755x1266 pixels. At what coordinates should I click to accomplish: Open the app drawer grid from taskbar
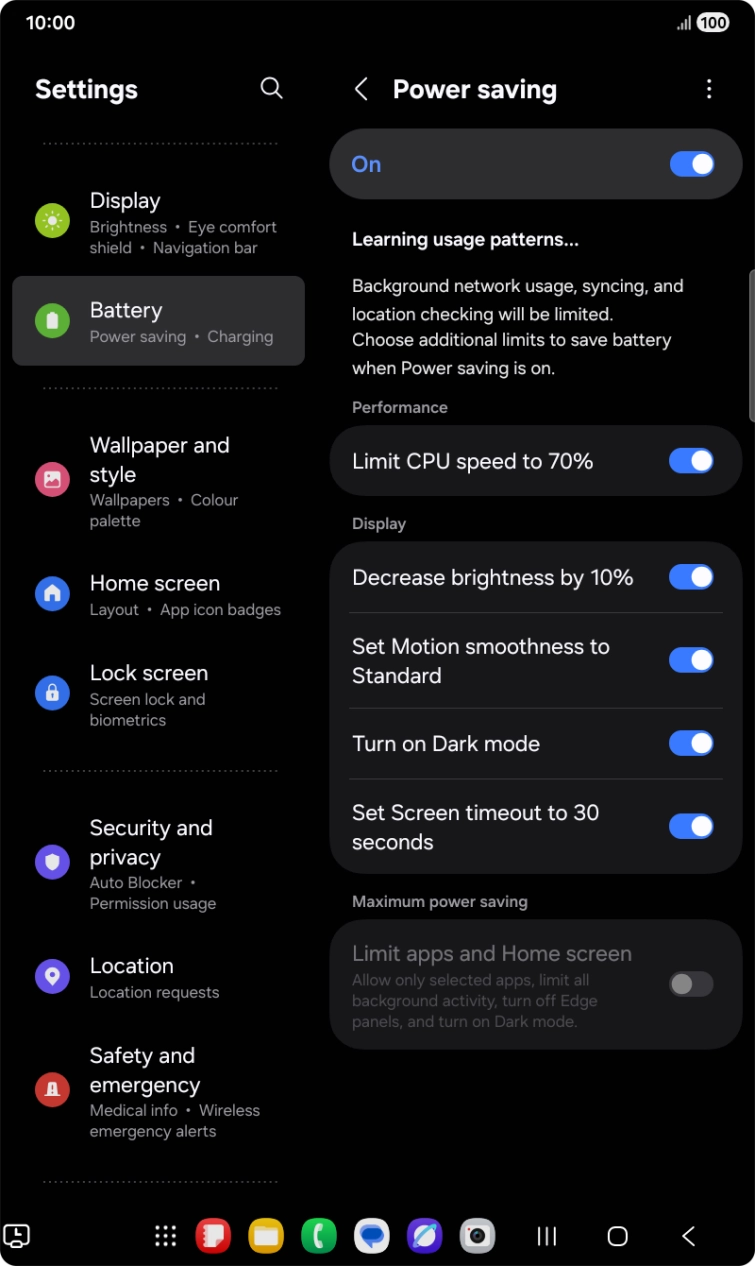coord(165,1236)
